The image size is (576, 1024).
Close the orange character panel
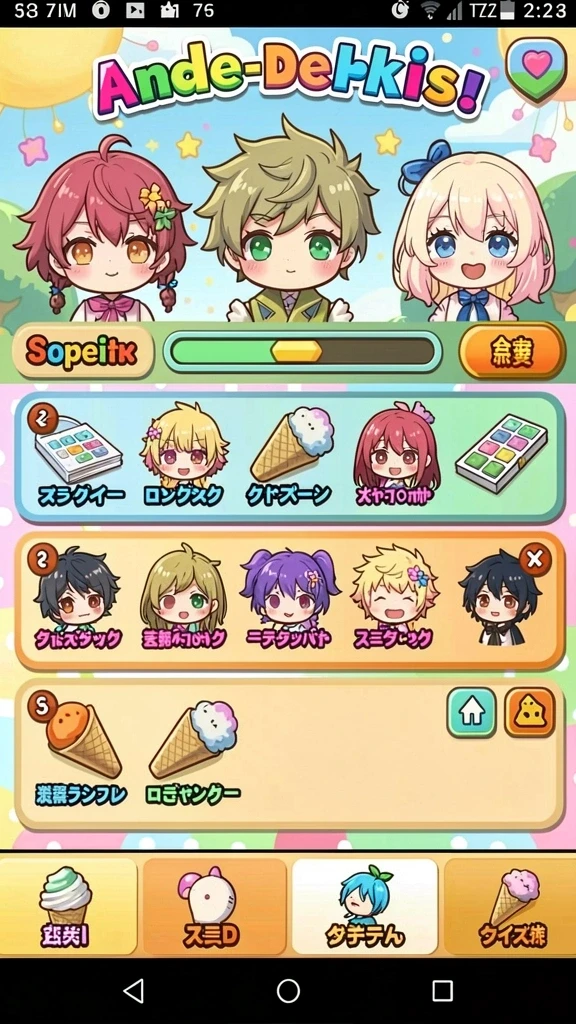pos(535,560)
